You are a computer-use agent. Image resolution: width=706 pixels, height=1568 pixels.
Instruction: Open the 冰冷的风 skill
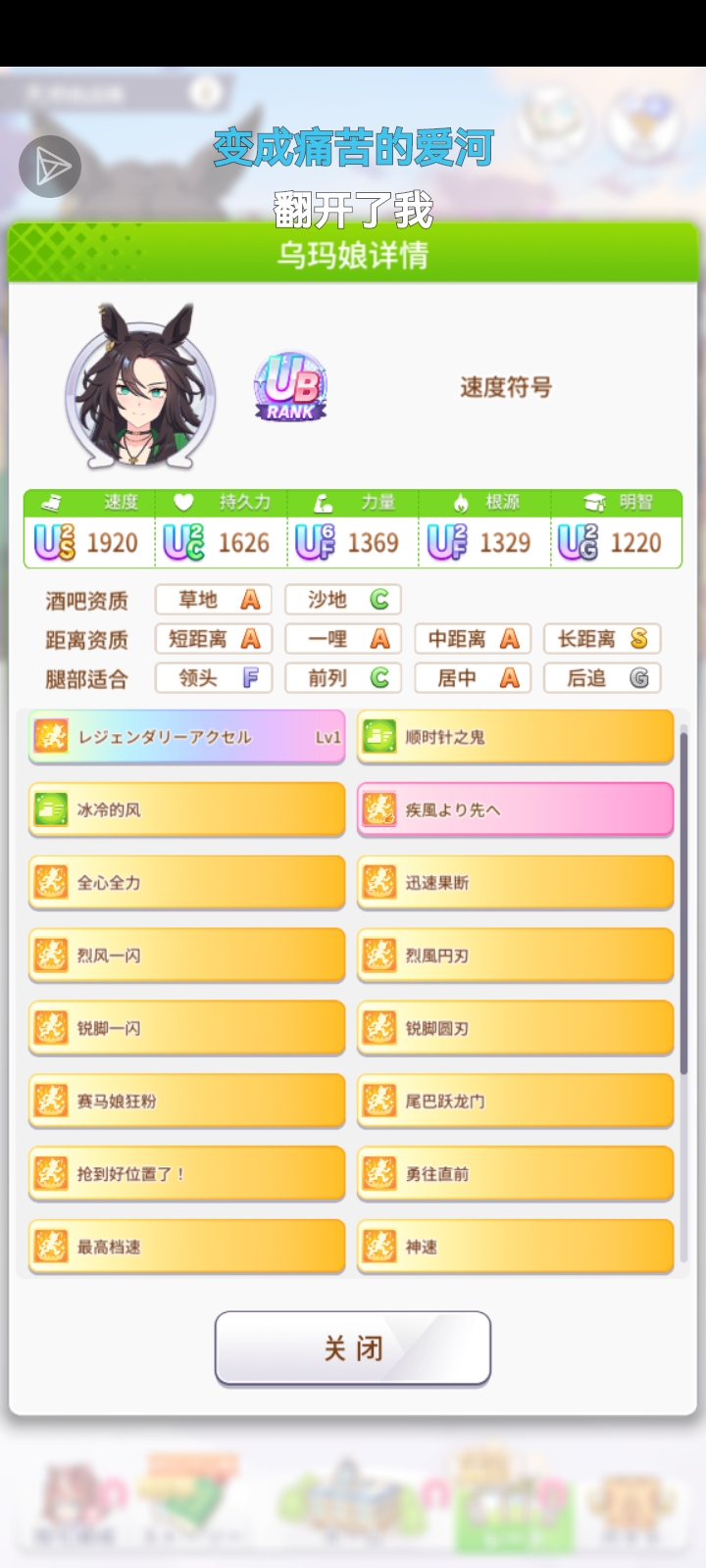coord(187,809)
